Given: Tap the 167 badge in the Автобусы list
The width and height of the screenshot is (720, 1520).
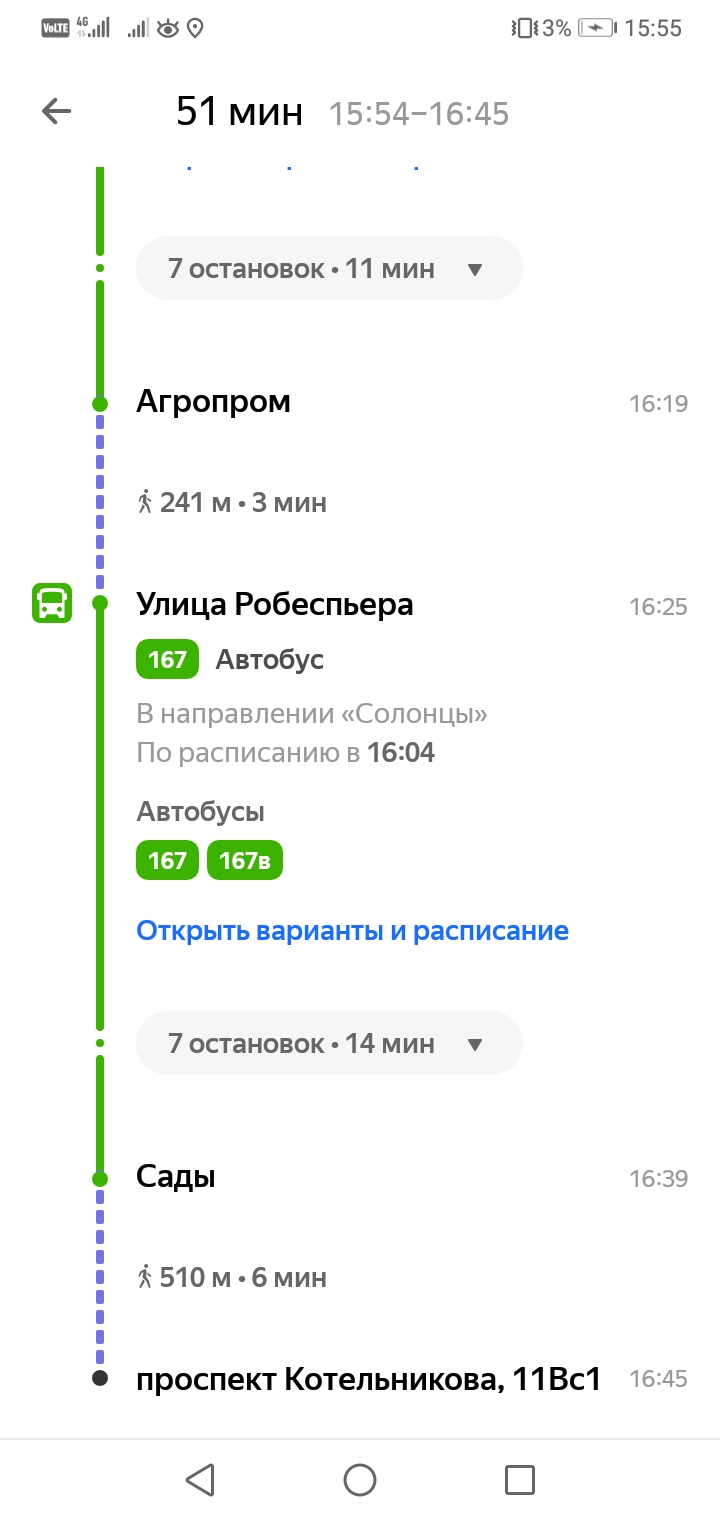Looking at the screenshot, I should pyautogui.click(x=167, y=859).
